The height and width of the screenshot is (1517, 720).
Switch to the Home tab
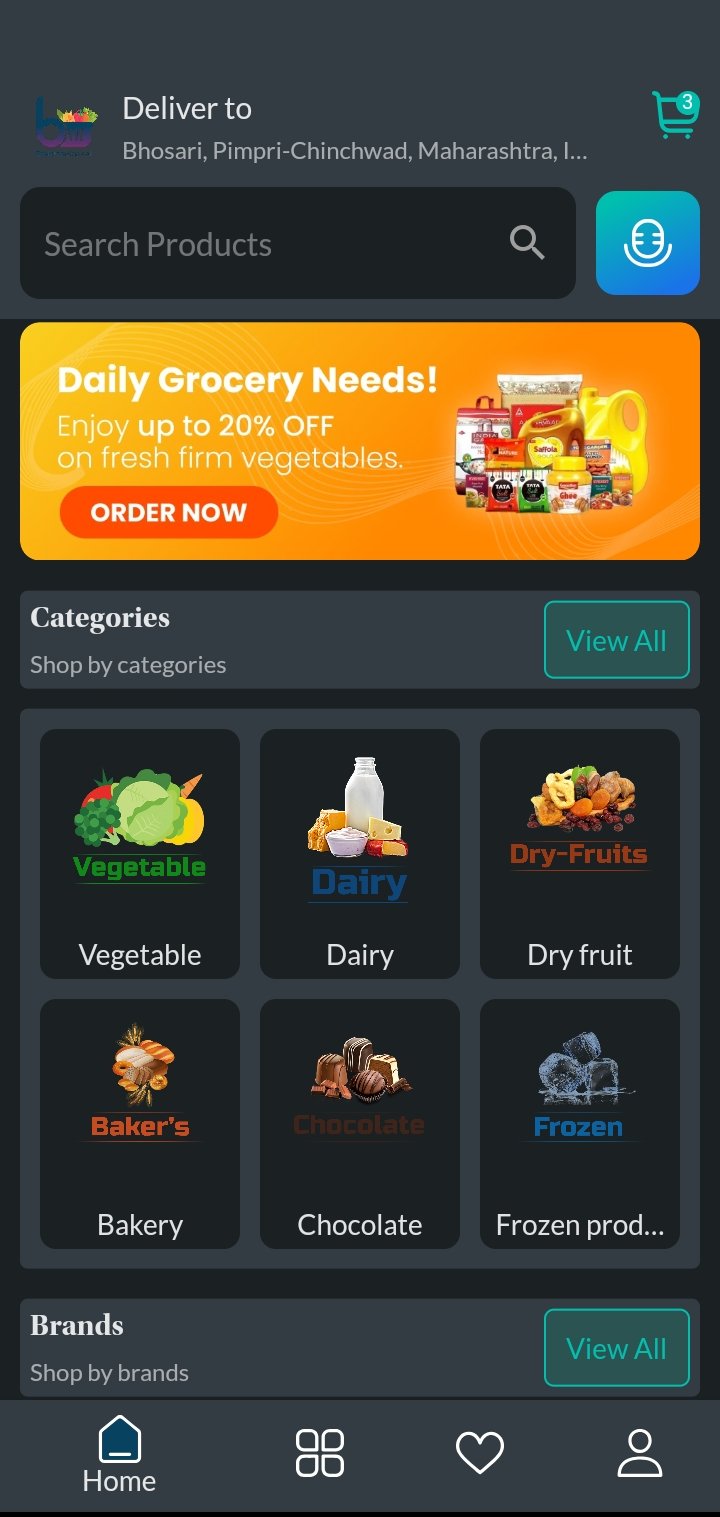click(119, 1455)
